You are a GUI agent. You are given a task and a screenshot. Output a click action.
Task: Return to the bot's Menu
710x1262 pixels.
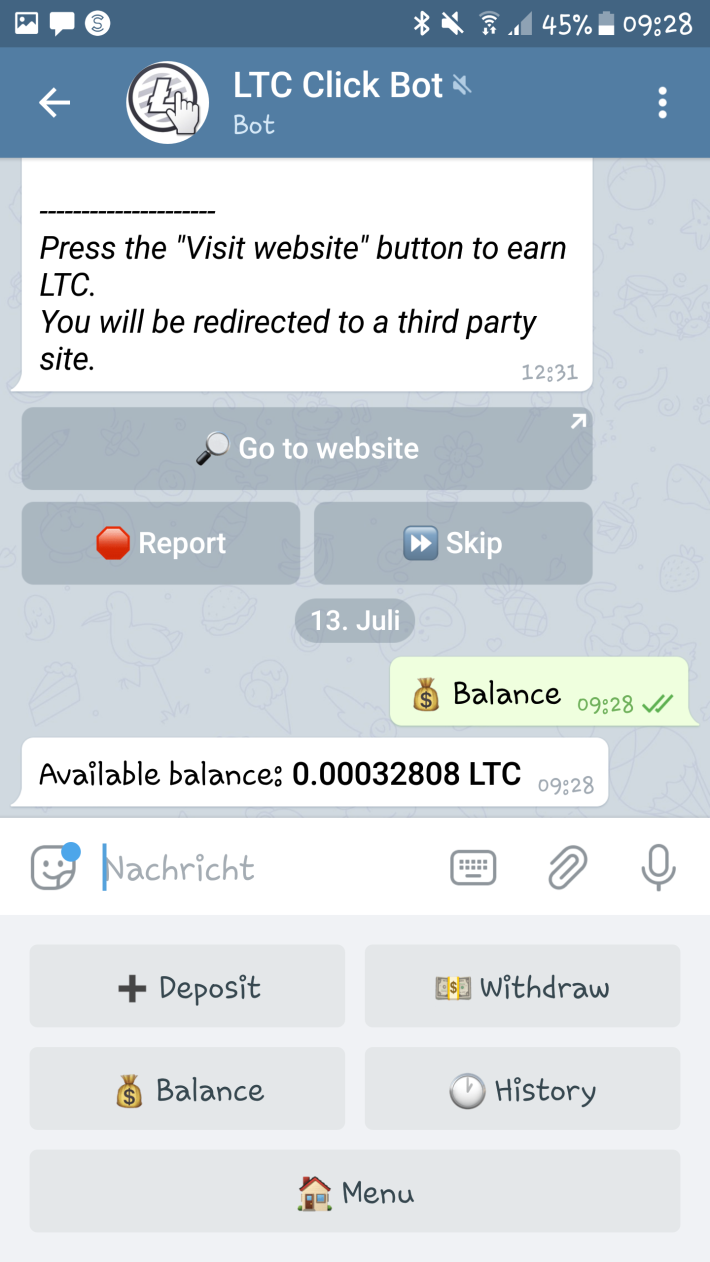(355, 1191)
